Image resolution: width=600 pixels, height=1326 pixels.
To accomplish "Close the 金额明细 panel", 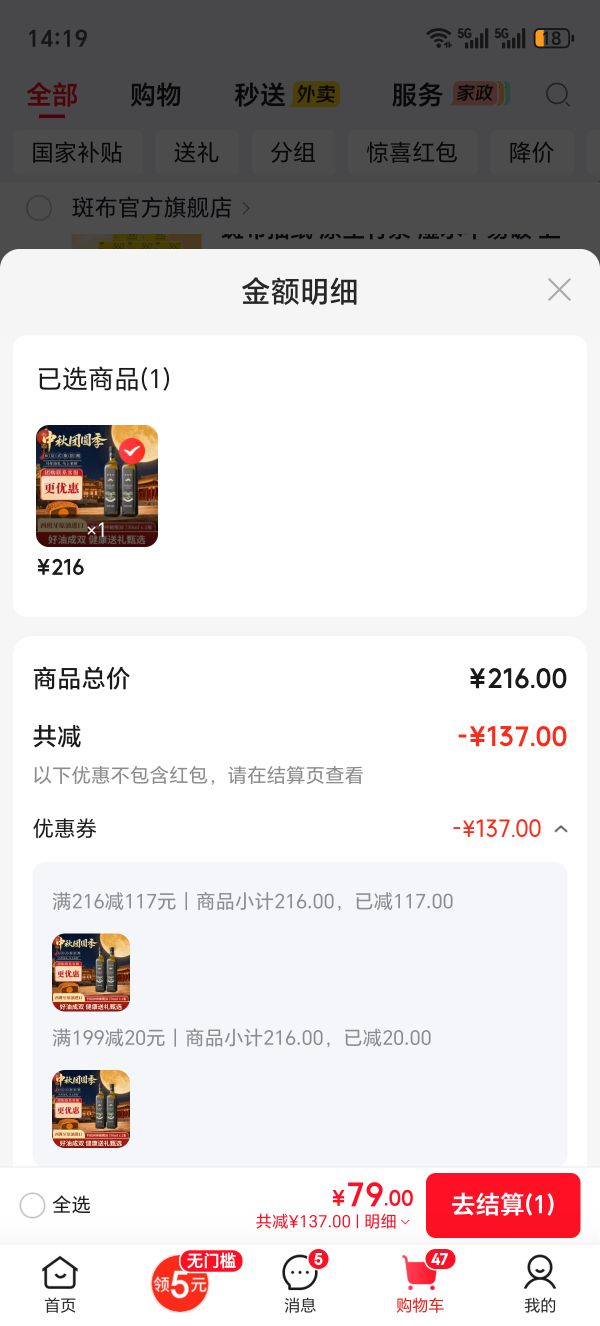I will coord(559,290).
